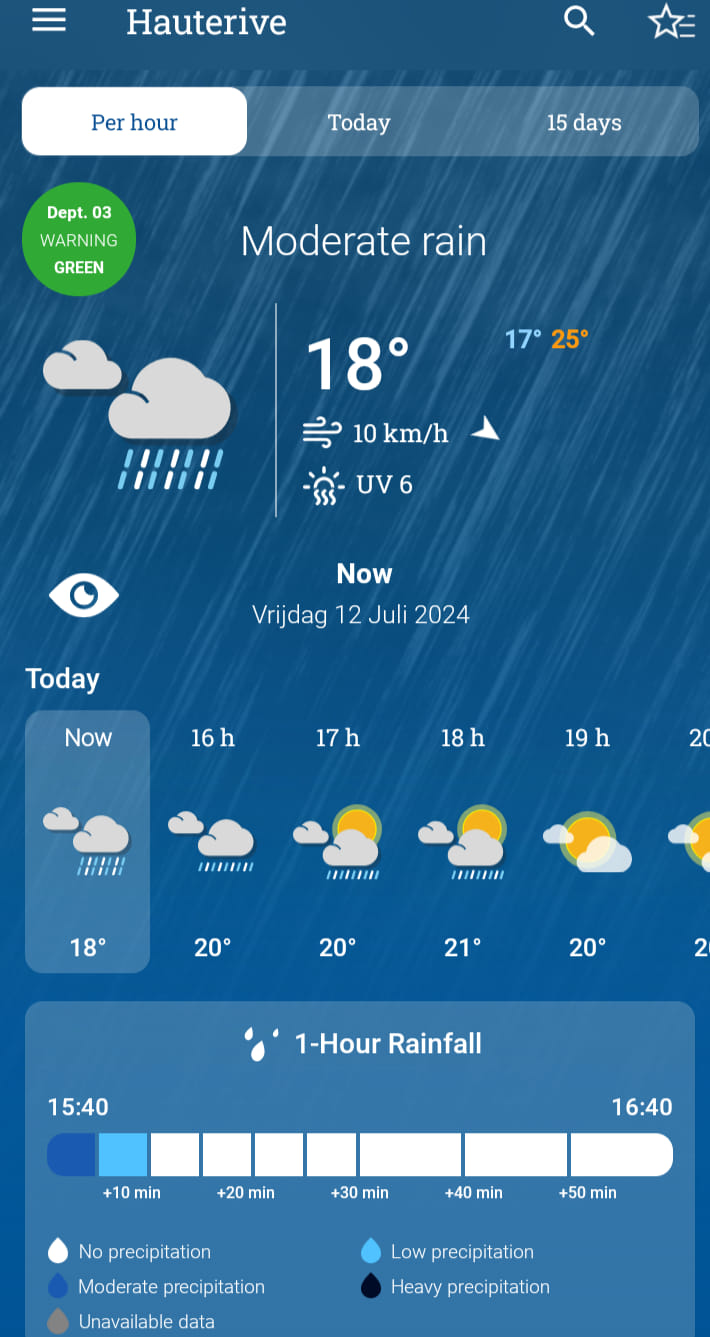Switch to the Today tab
The width and height of the screenshot is (710, 1337).
pyautogui.click(x=359, y=122)
